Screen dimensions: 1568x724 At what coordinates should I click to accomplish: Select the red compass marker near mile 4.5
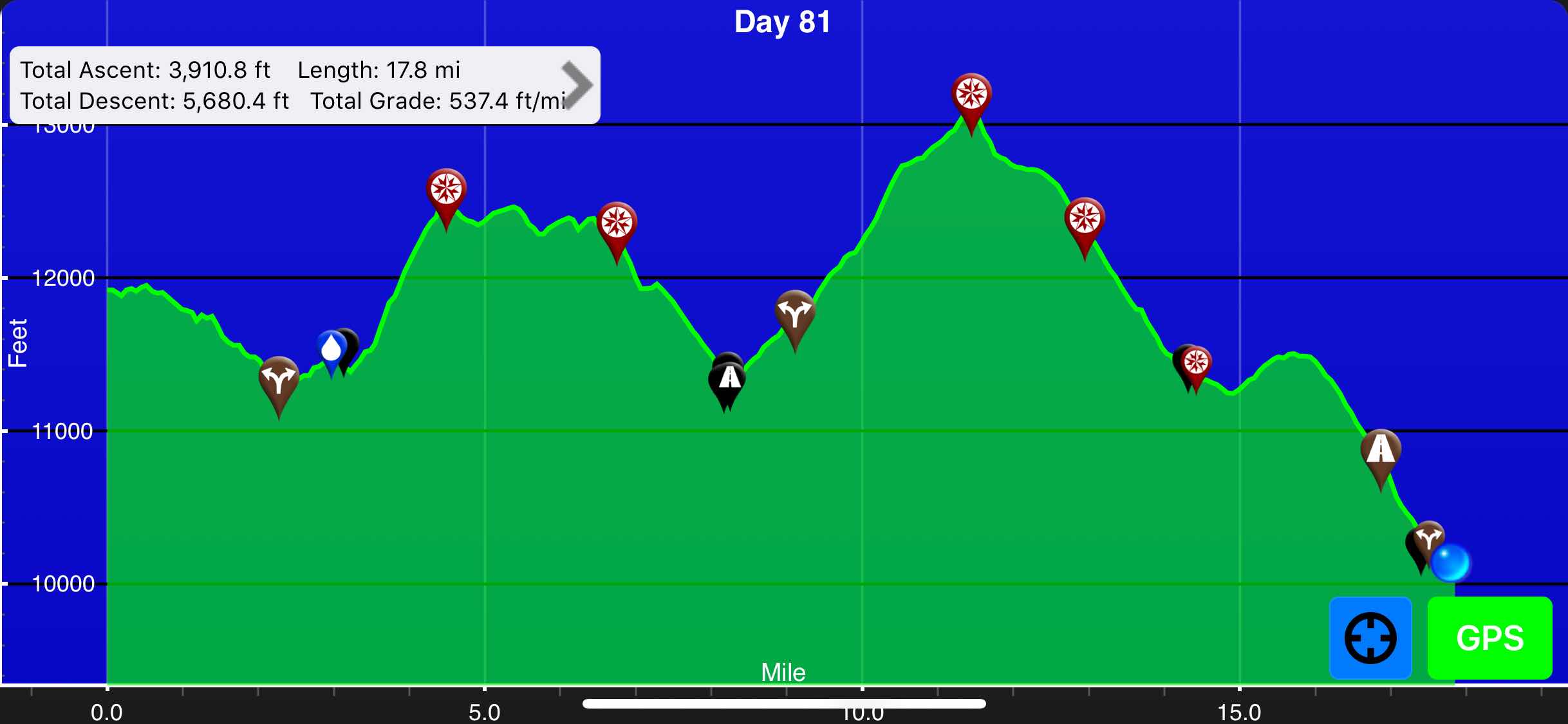pyautogui.click(x=446, y=190)
